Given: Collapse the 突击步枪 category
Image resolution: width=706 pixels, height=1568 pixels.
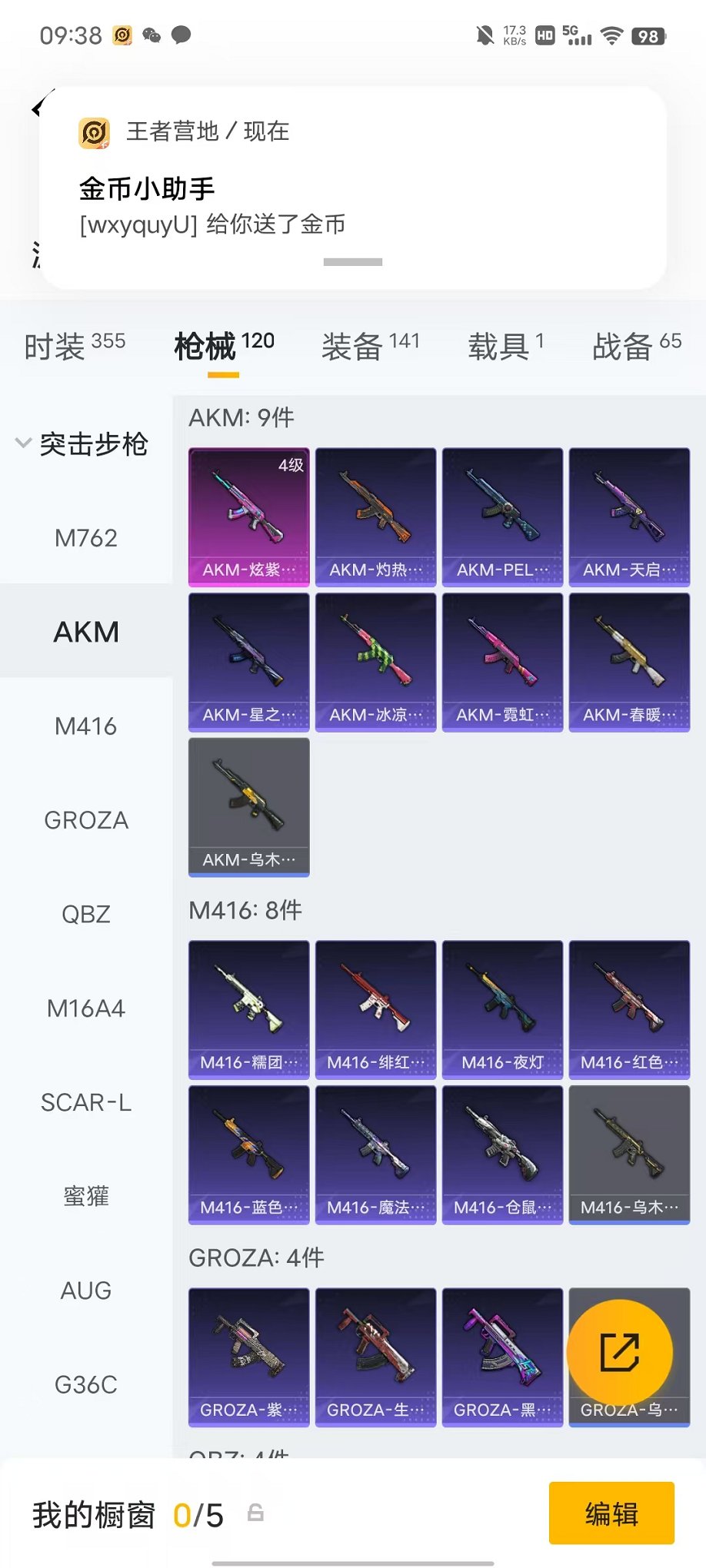Looking at the screenshot, I should pyautogui.click(x=82, y=443).
